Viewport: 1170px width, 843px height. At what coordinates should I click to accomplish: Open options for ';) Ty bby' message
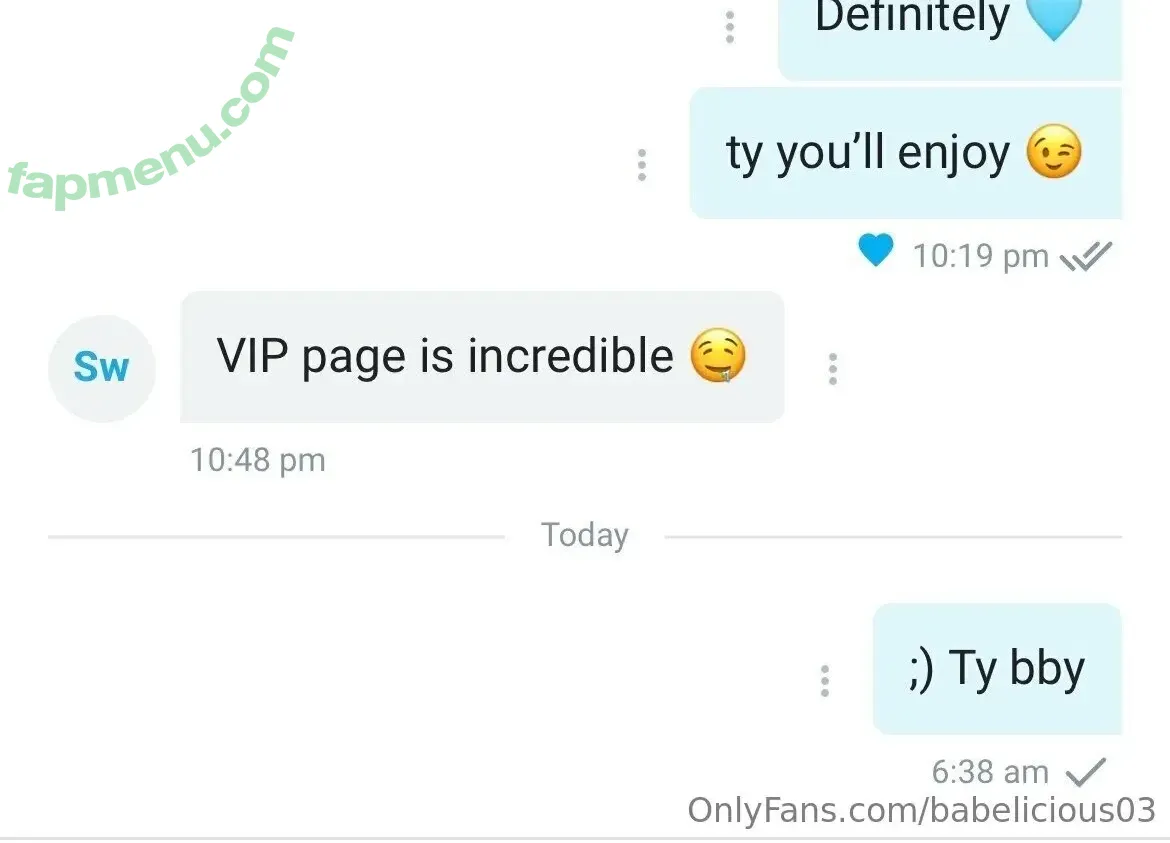[824, 681]
